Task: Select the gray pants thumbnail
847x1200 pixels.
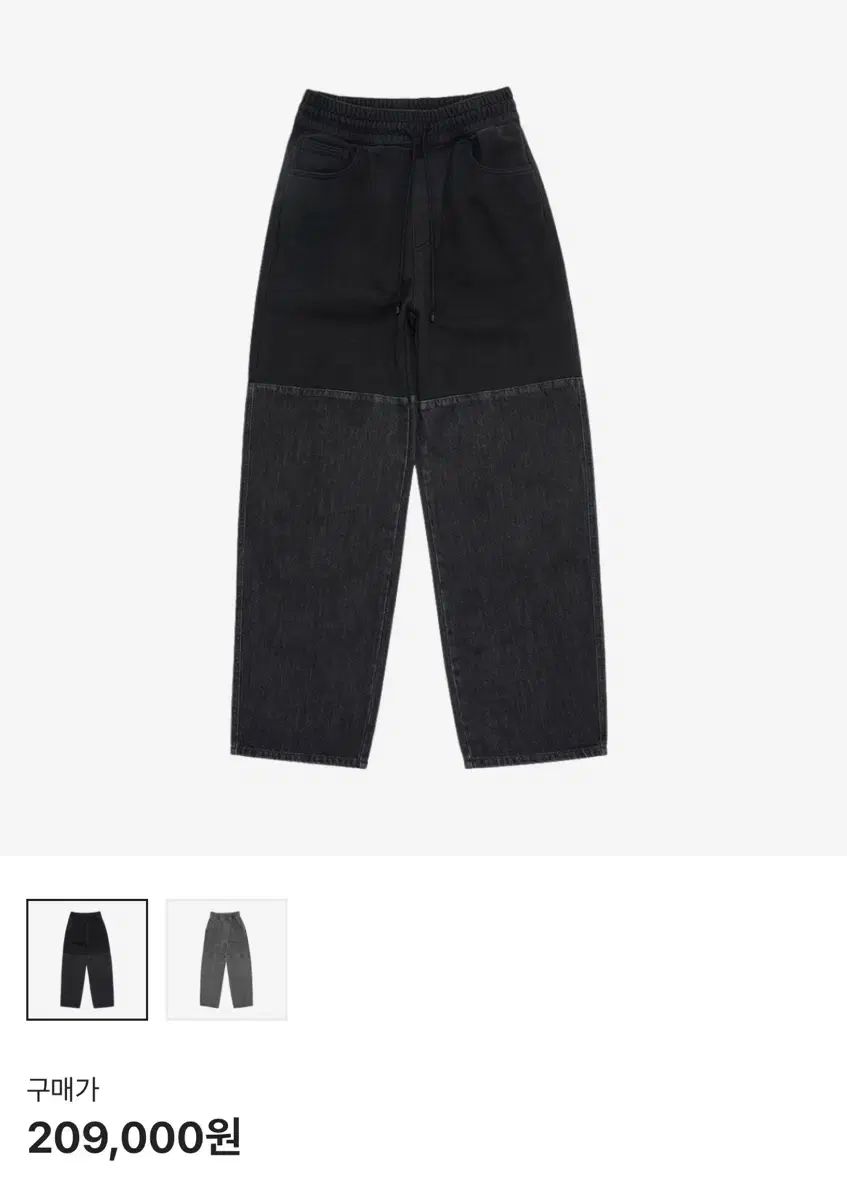Action: click(226, 959)
